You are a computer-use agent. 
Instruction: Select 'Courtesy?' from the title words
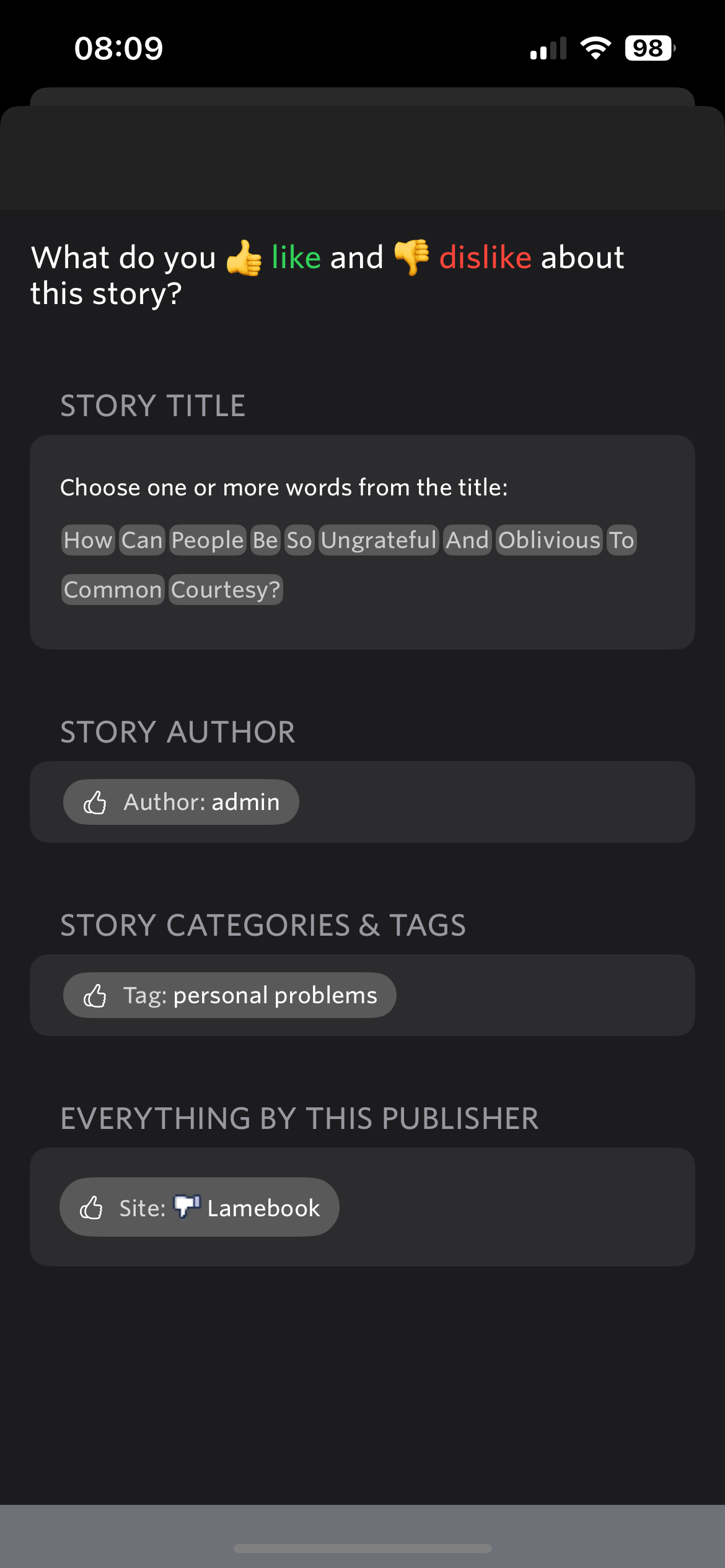(x=226, y=590)
